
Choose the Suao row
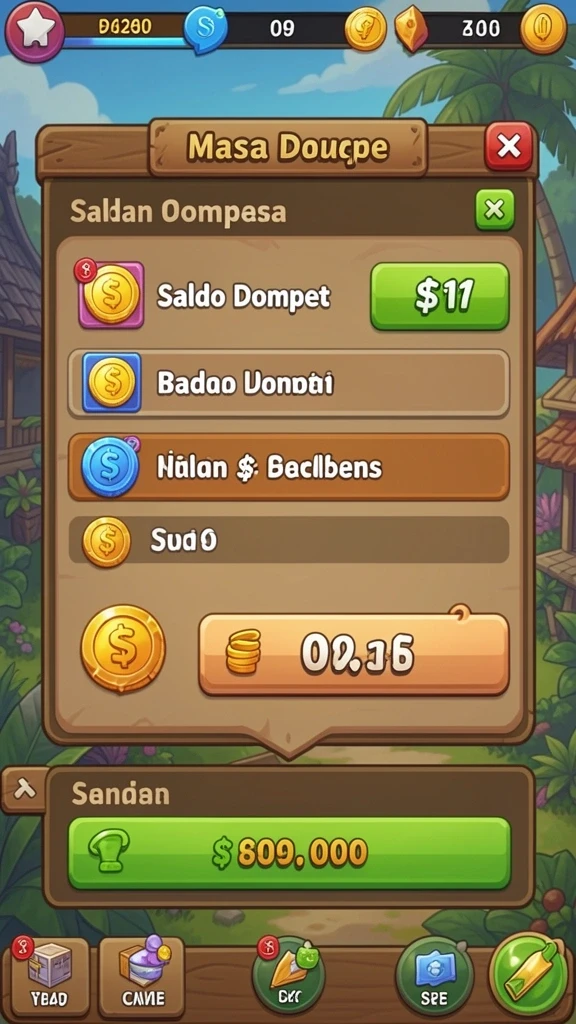[x=289, y=540]
